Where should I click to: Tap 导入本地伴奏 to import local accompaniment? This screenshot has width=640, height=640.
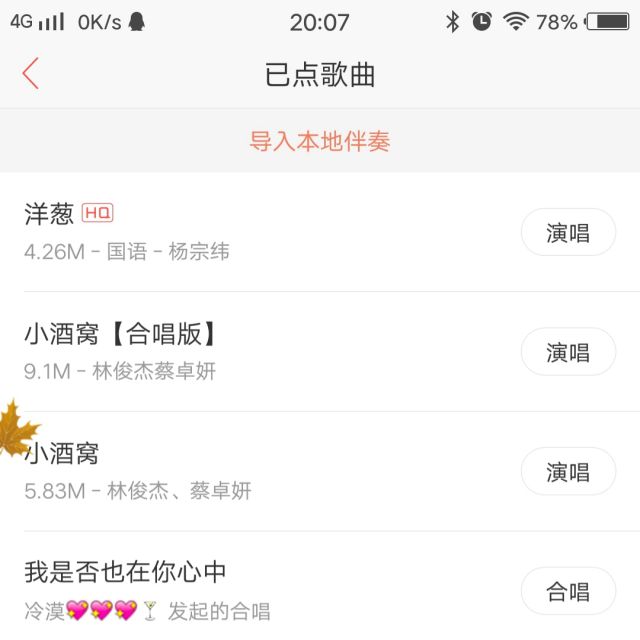319,141
